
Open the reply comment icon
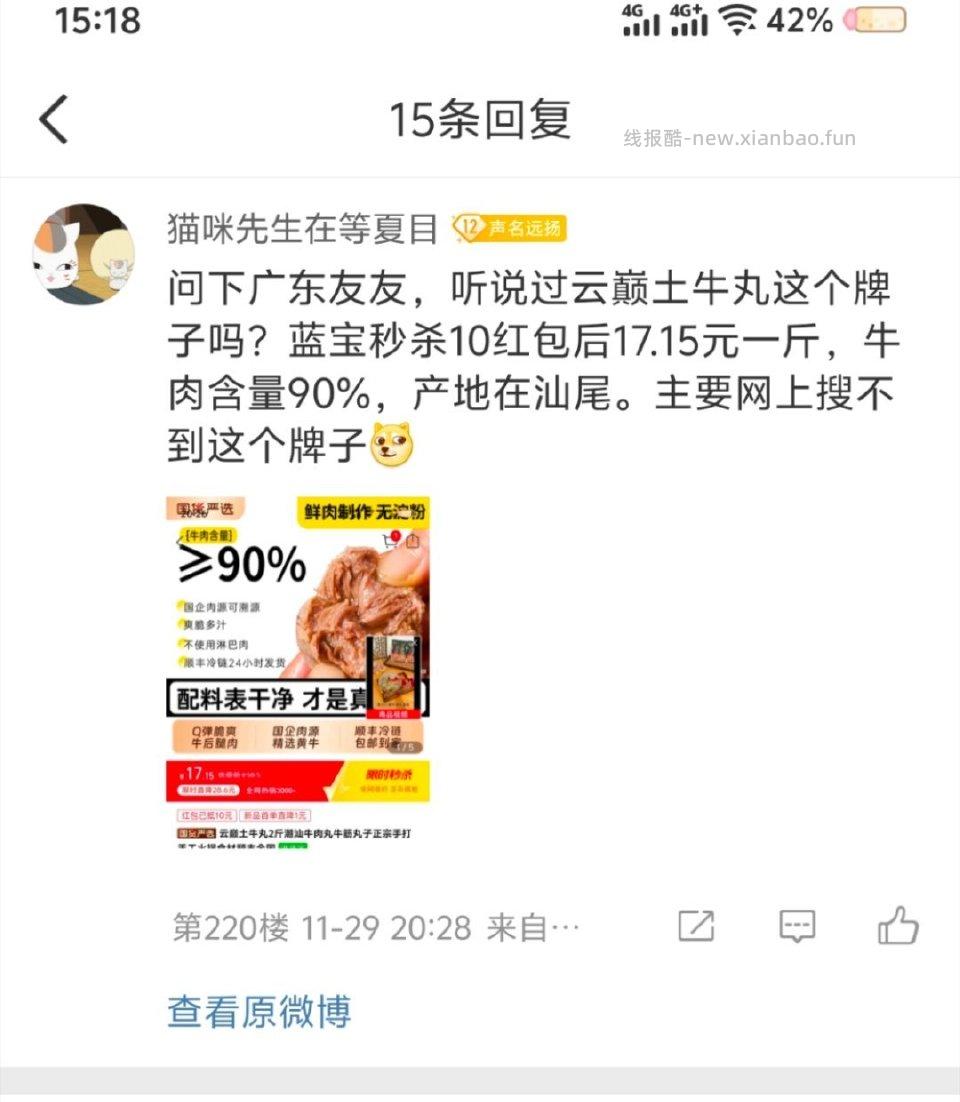797,927
